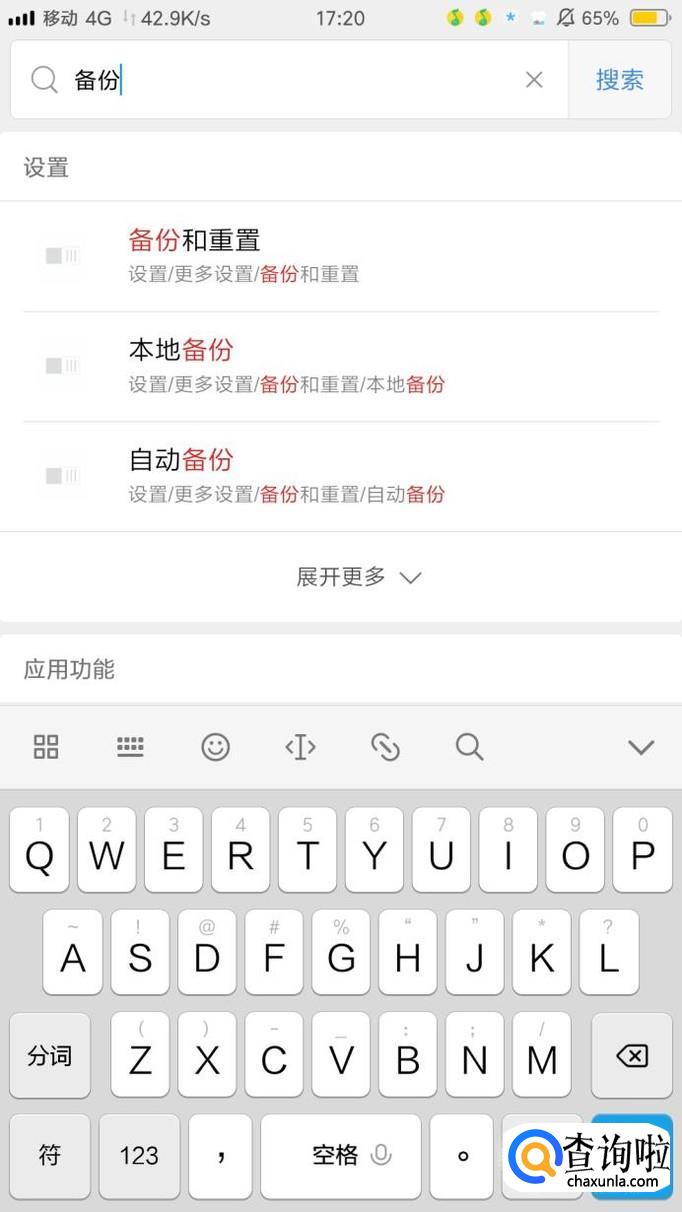The width and height of the screenshot is (682, 1212).
Task: Open the cursor editing tool
Action: pyautogui.click(x=300, y=746)
